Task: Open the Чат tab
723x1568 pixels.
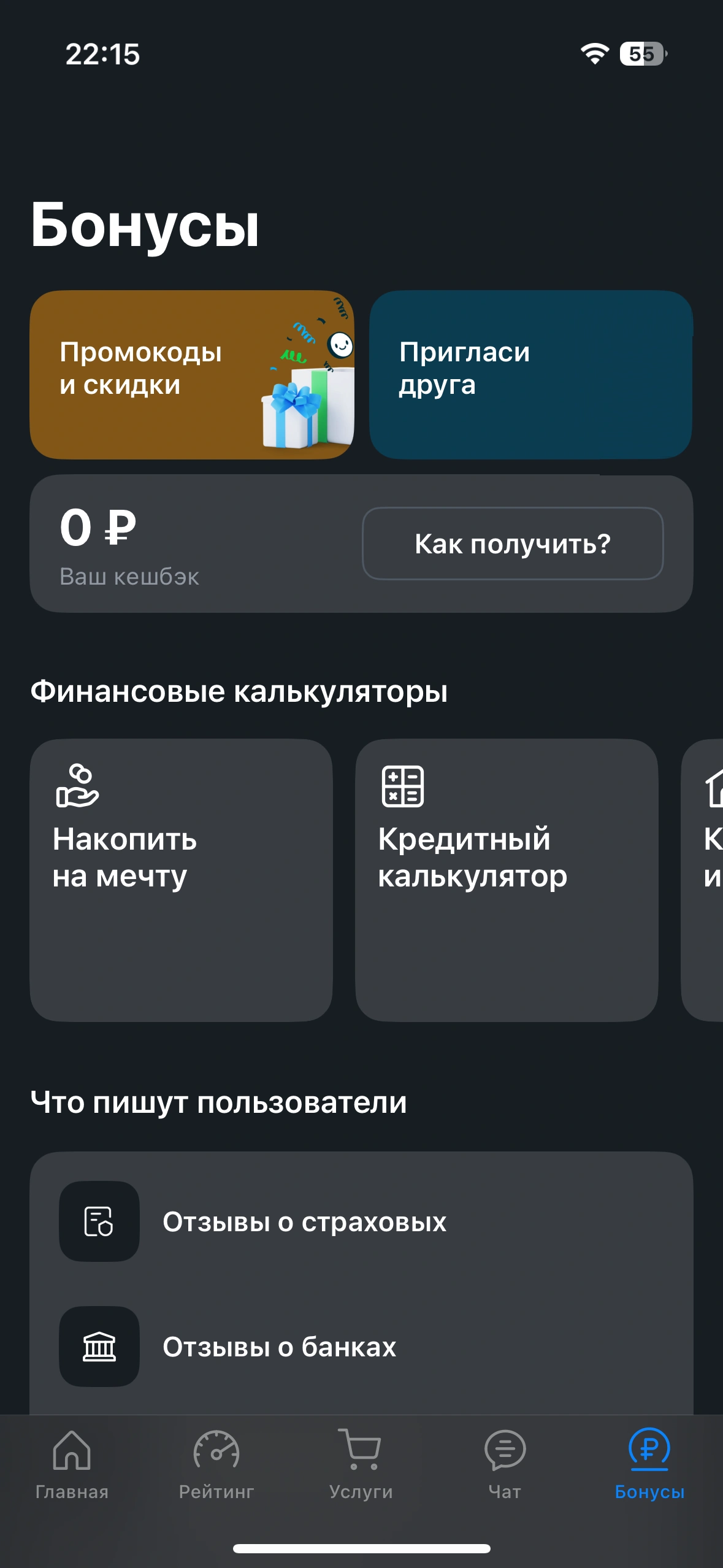Action: tap(505, 1464)
